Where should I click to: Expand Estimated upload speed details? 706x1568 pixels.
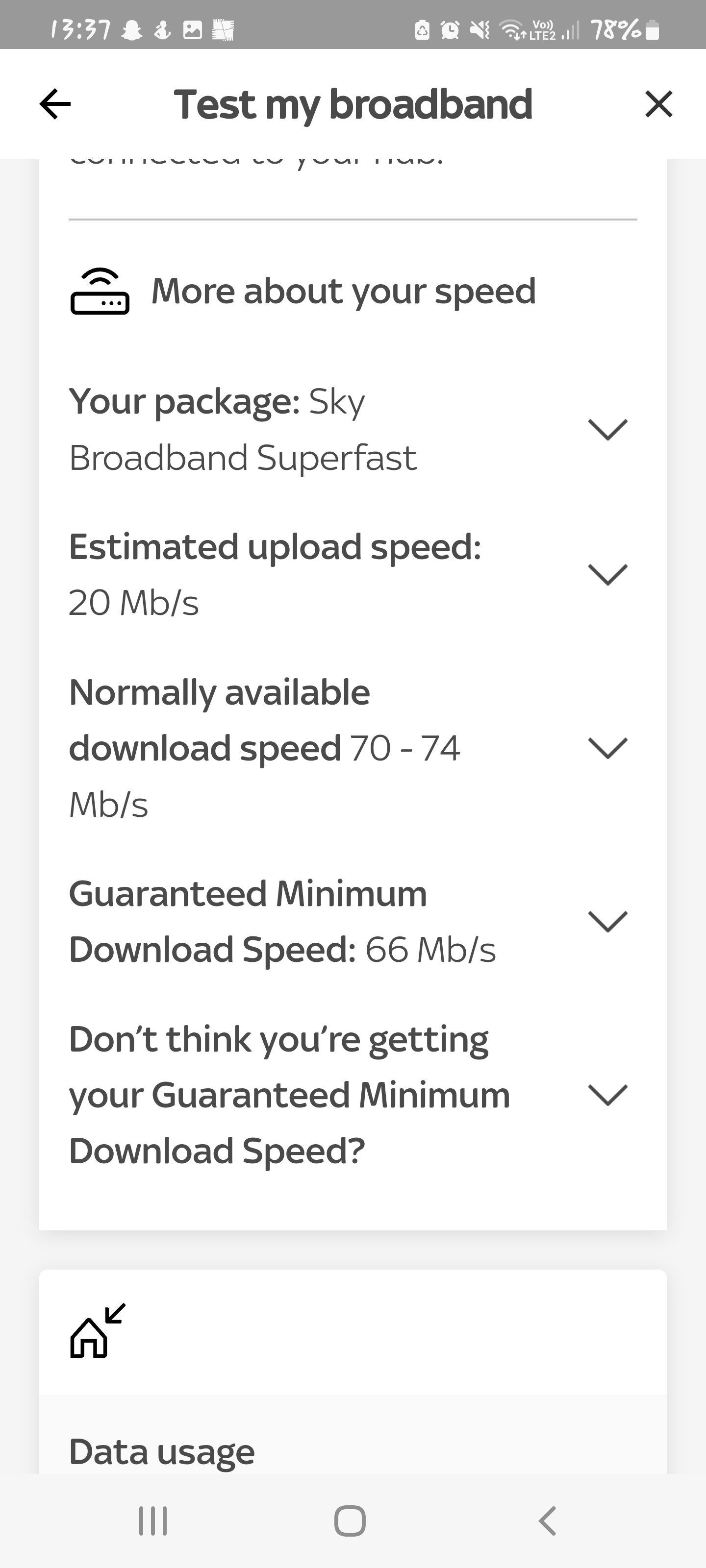click(353, 574)
